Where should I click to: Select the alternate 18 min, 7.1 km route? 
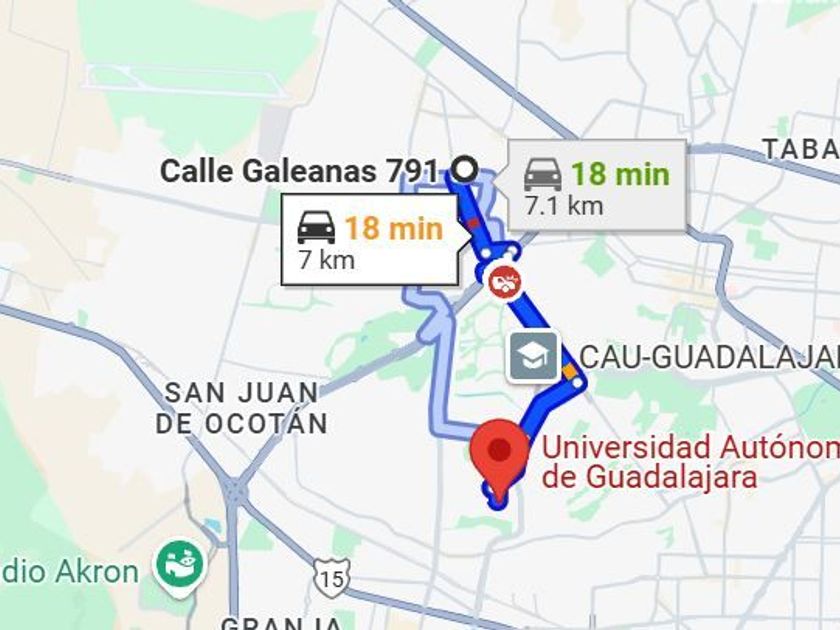point(597,185)
